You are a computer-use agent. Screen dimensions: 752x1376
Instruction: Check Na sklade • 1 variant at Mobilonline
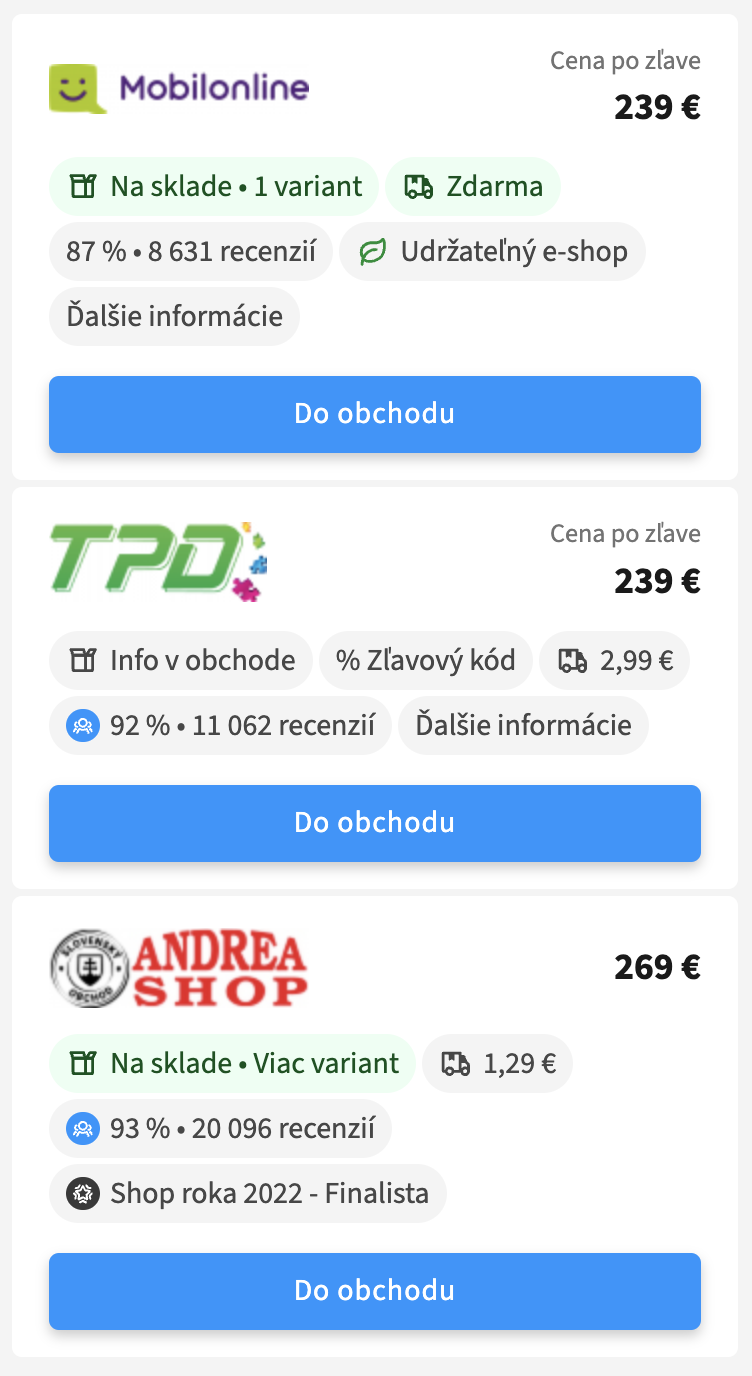point(214,187)
